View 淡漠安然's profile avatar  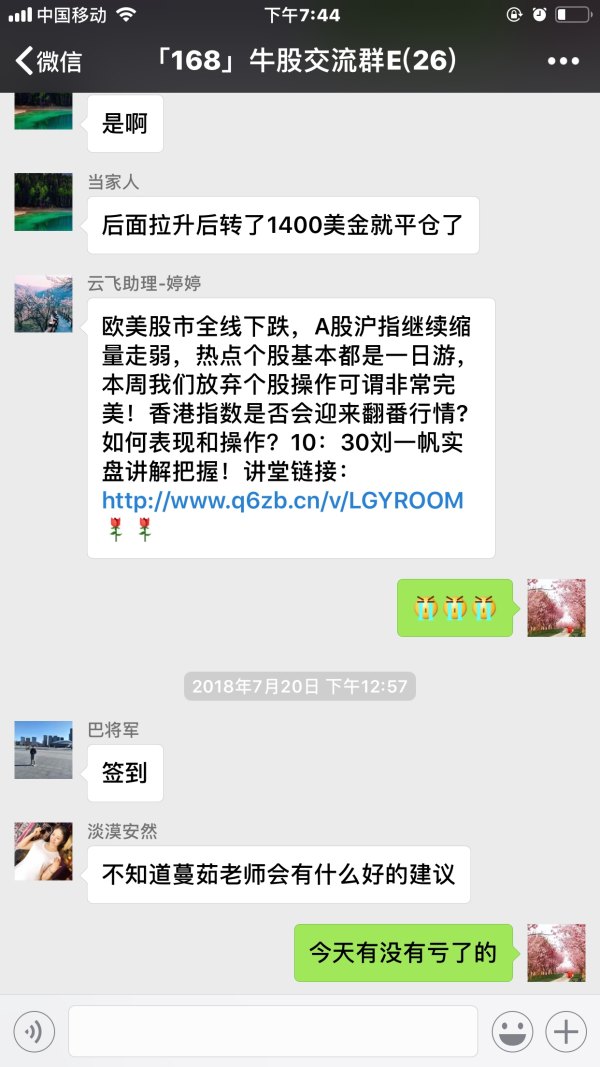(43, 851)
